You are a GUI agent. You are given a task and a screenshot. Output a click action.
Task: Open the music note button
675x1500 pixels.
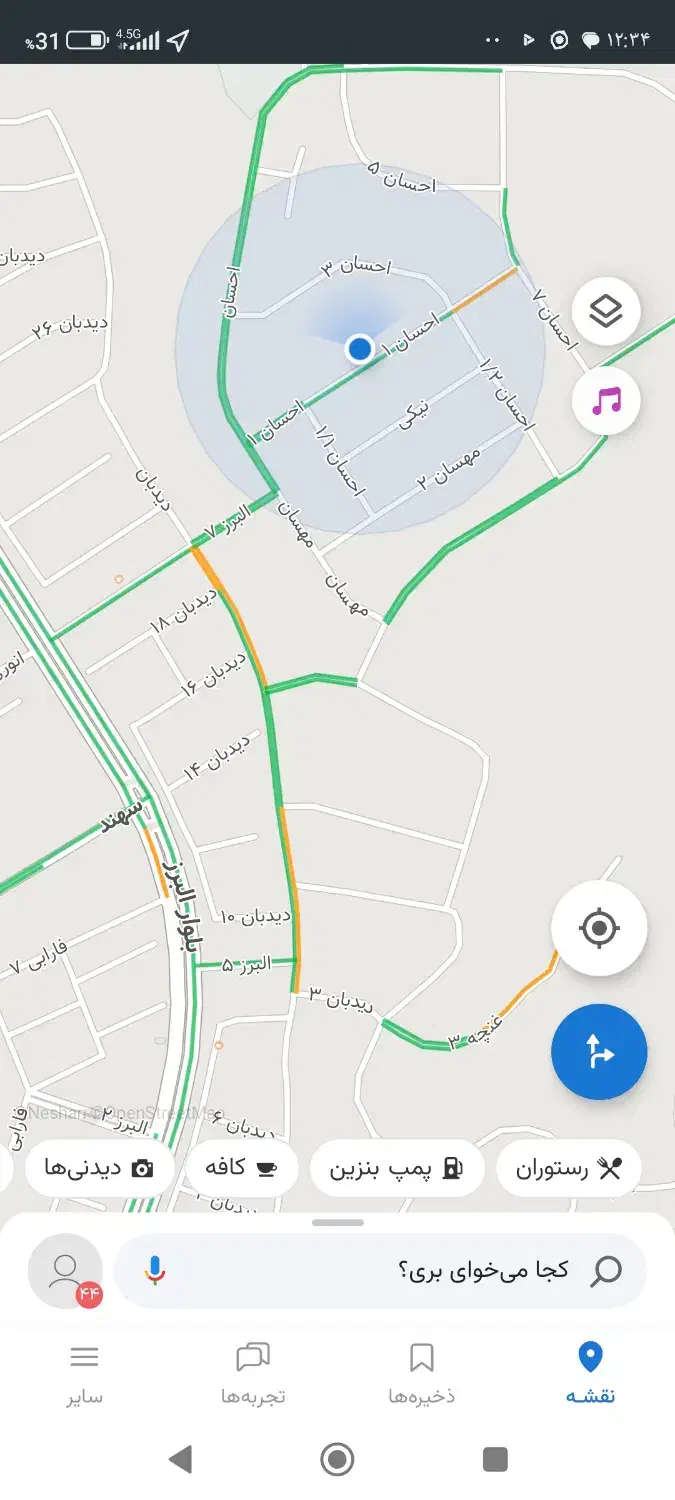pos(605,401)
